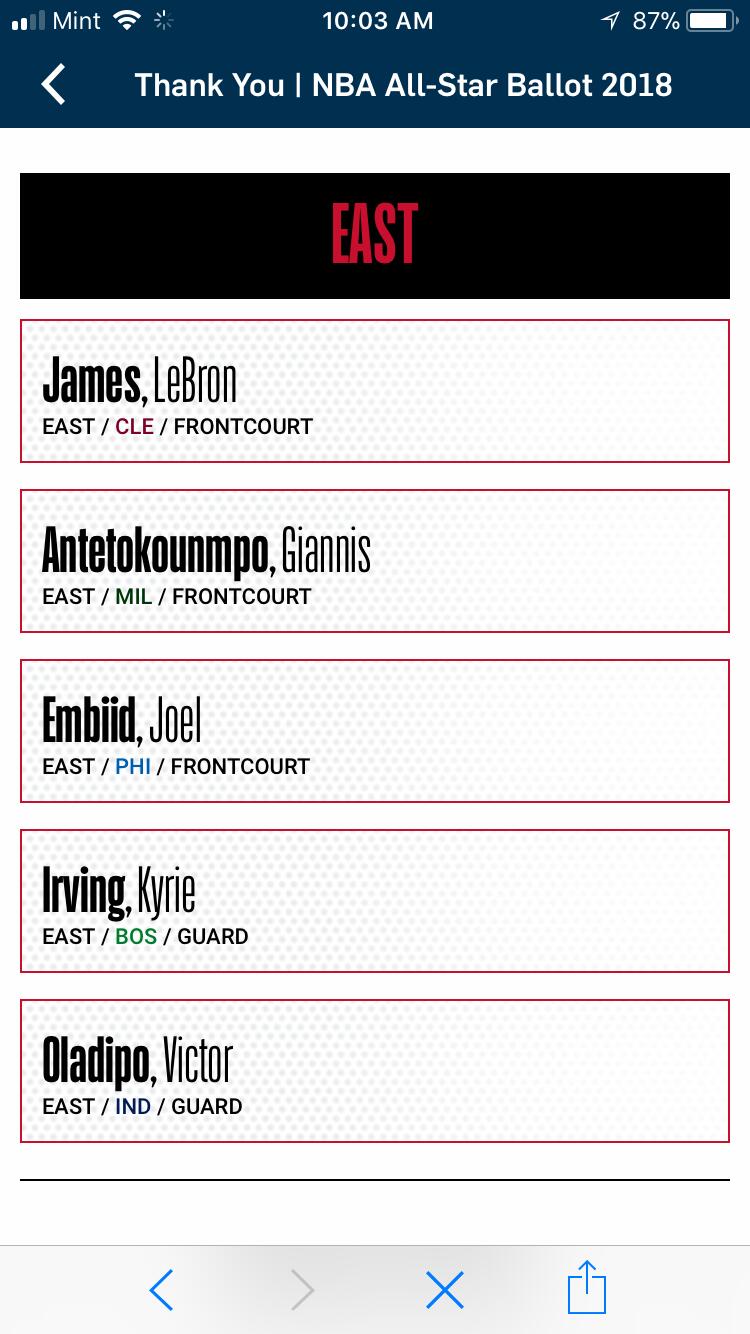Share this All-Star ballot page
750x1334 pixels.
tap(587, 1287)
